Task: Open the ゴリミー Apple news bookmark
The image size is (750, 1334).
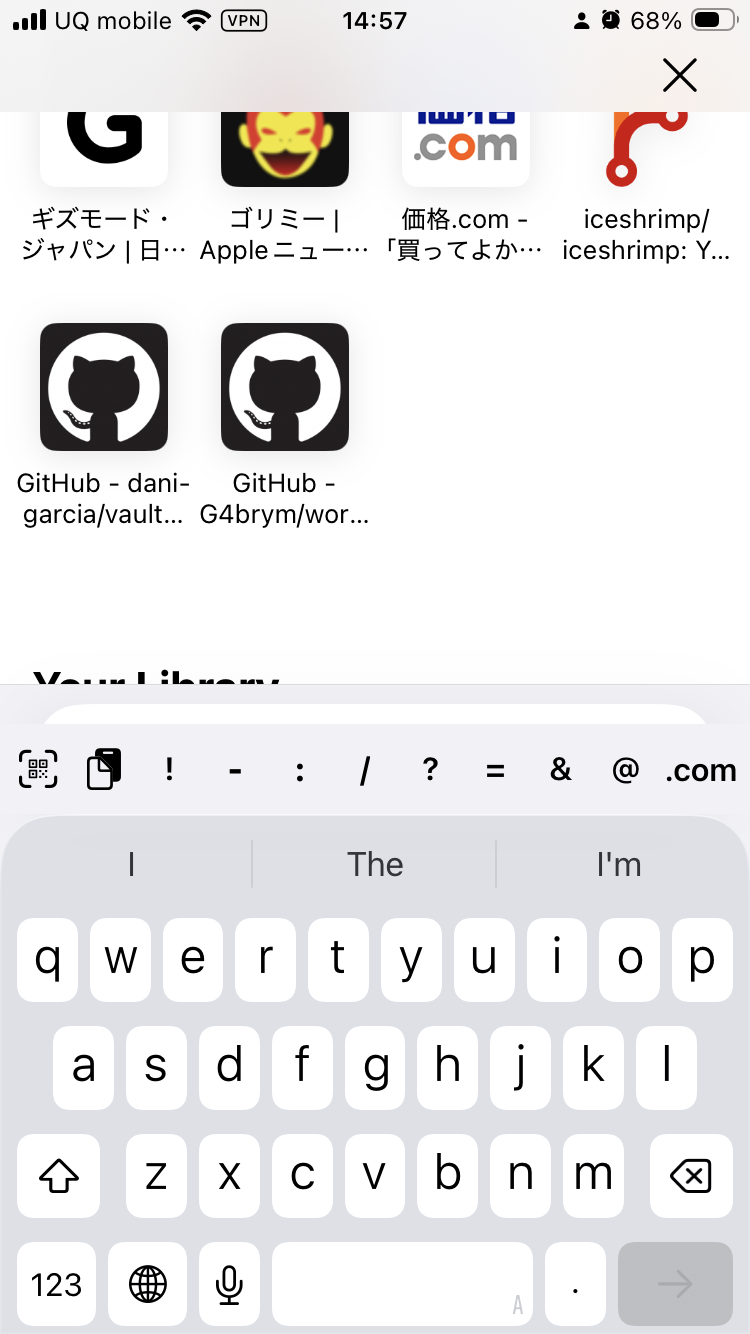Action: 285,148
